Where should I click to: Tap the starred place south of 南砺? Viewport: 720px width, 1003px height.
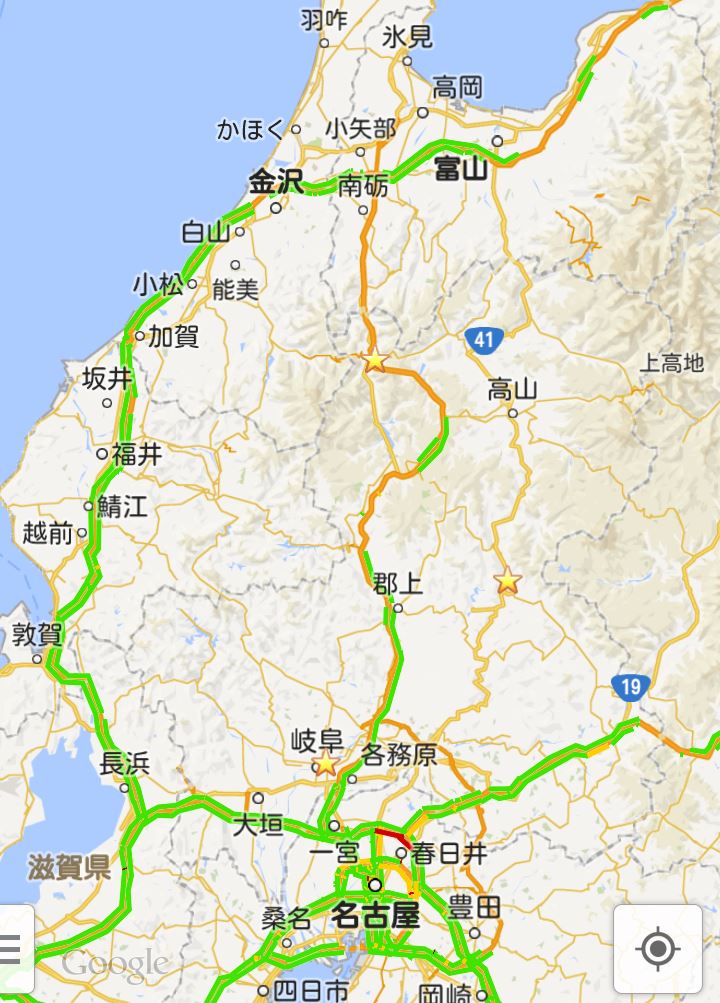click(375, 359)
